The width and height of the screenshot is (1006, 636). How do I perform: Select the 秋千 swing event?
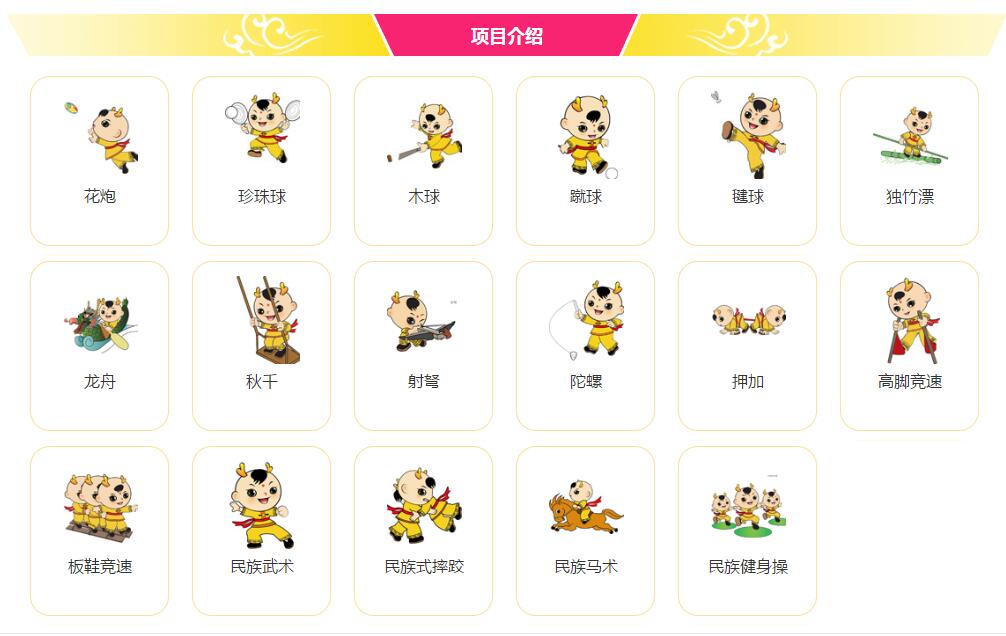pos(262,345)
